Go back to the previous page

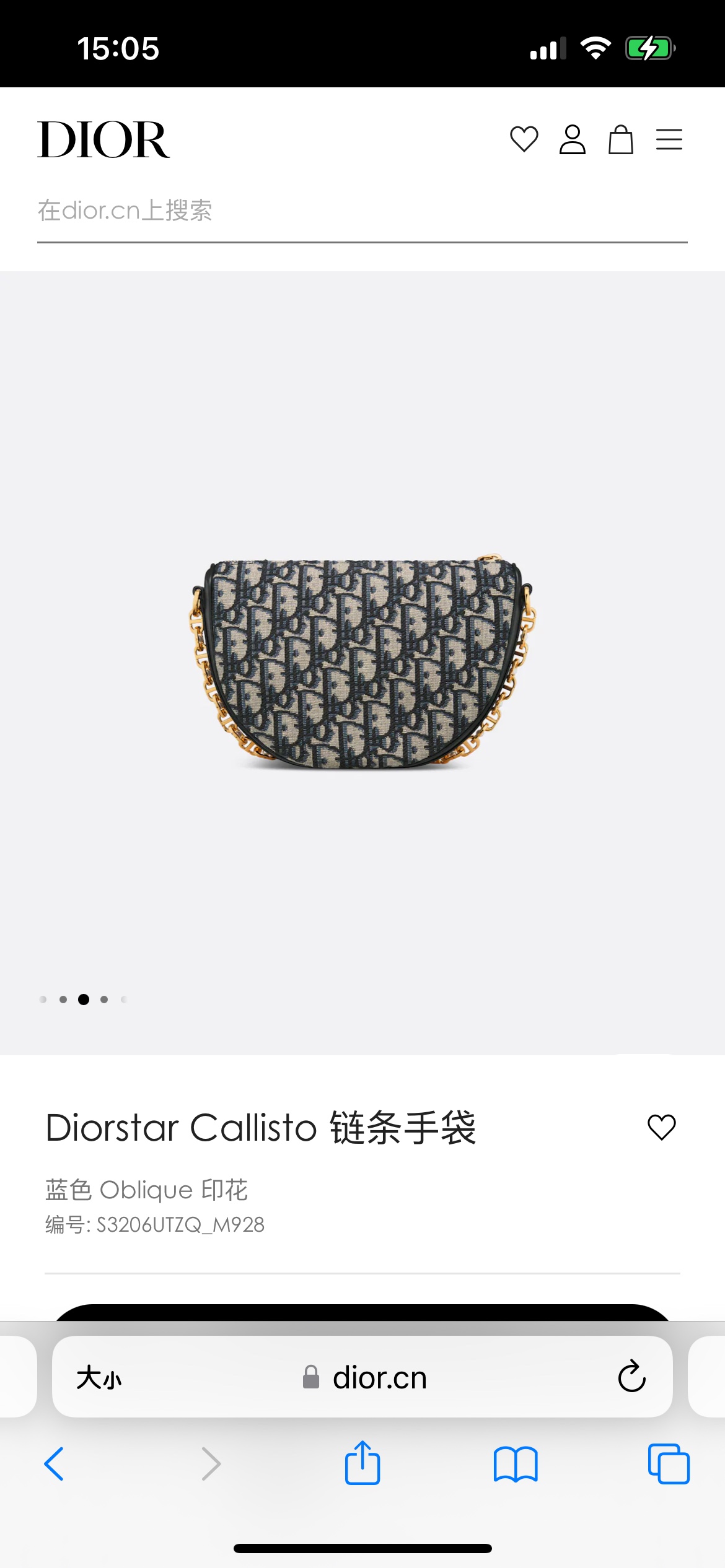(x=54, y=1464)
